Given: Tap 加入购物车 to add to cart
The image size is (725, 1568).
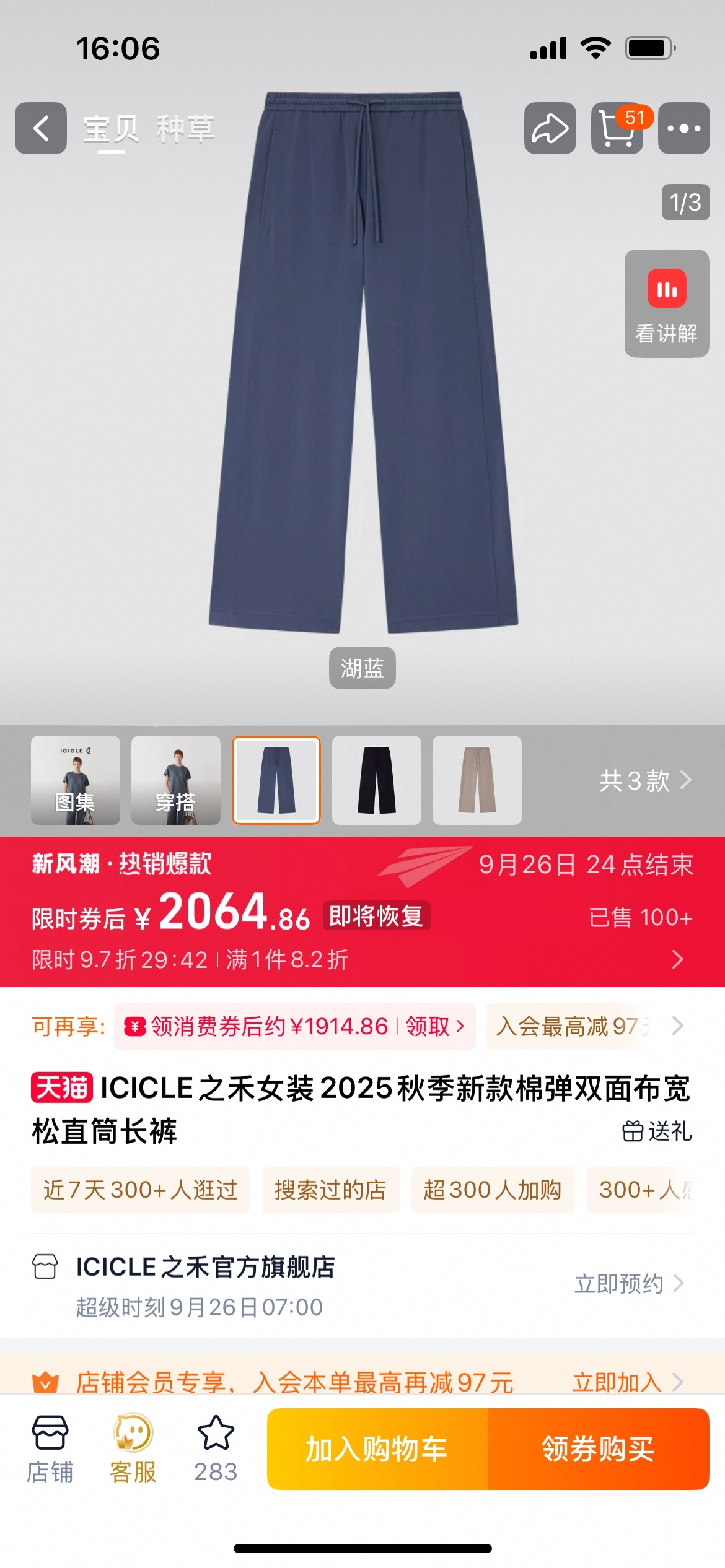Looking at the screenshot, I should click(x=377, y=1449).
